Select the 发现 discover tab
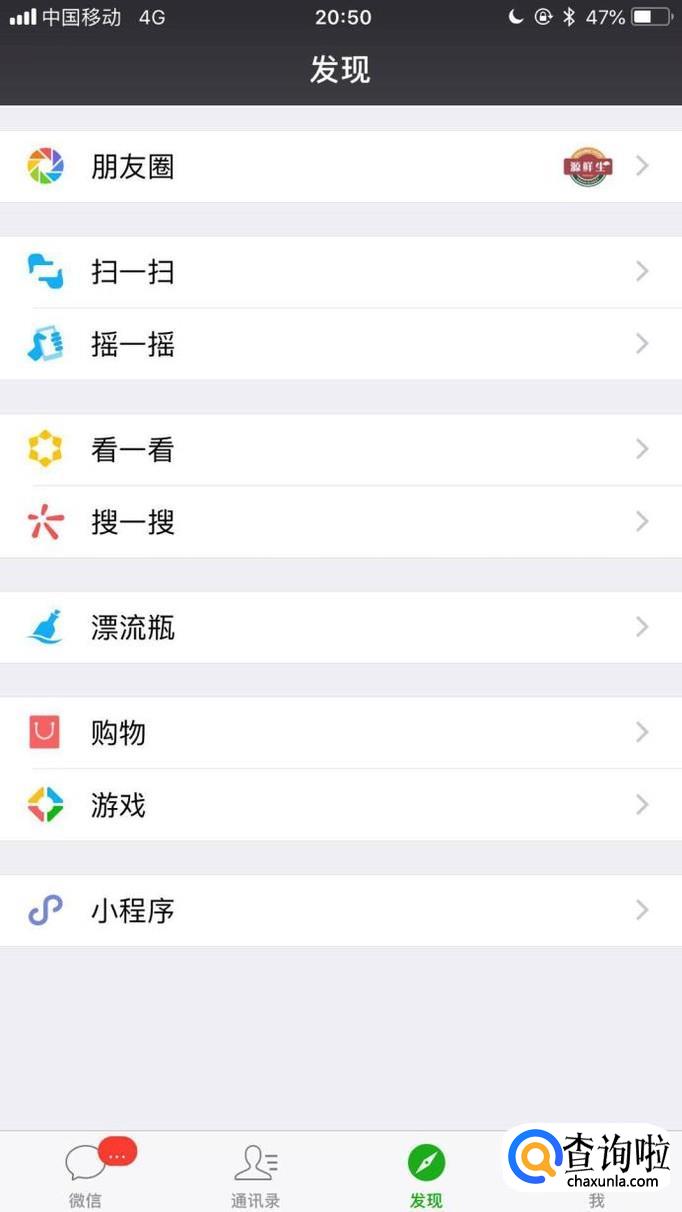This screenshot has height=1212, width=682. 426,1174
